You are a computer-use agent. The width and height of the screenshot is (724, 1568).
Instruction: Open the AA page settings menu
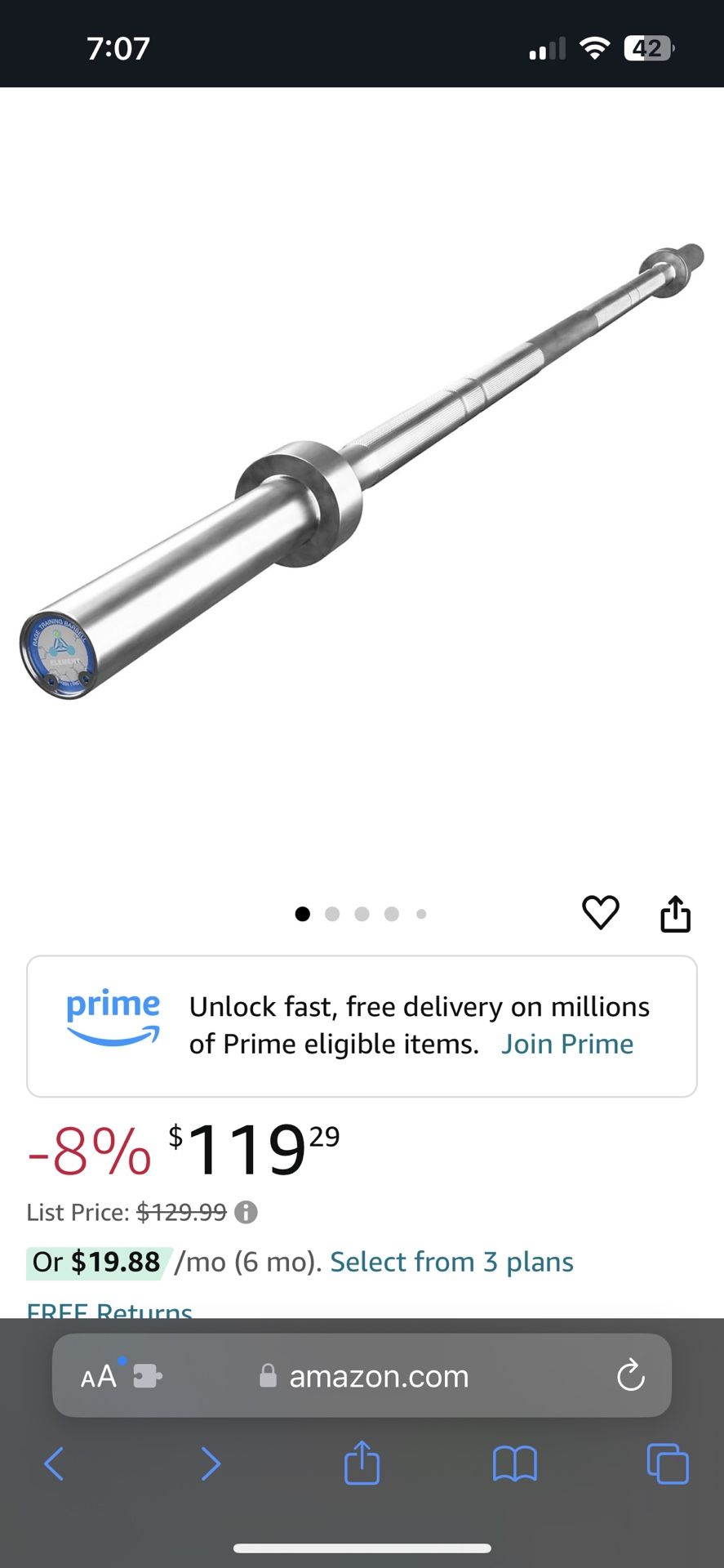coord(100,1377)
